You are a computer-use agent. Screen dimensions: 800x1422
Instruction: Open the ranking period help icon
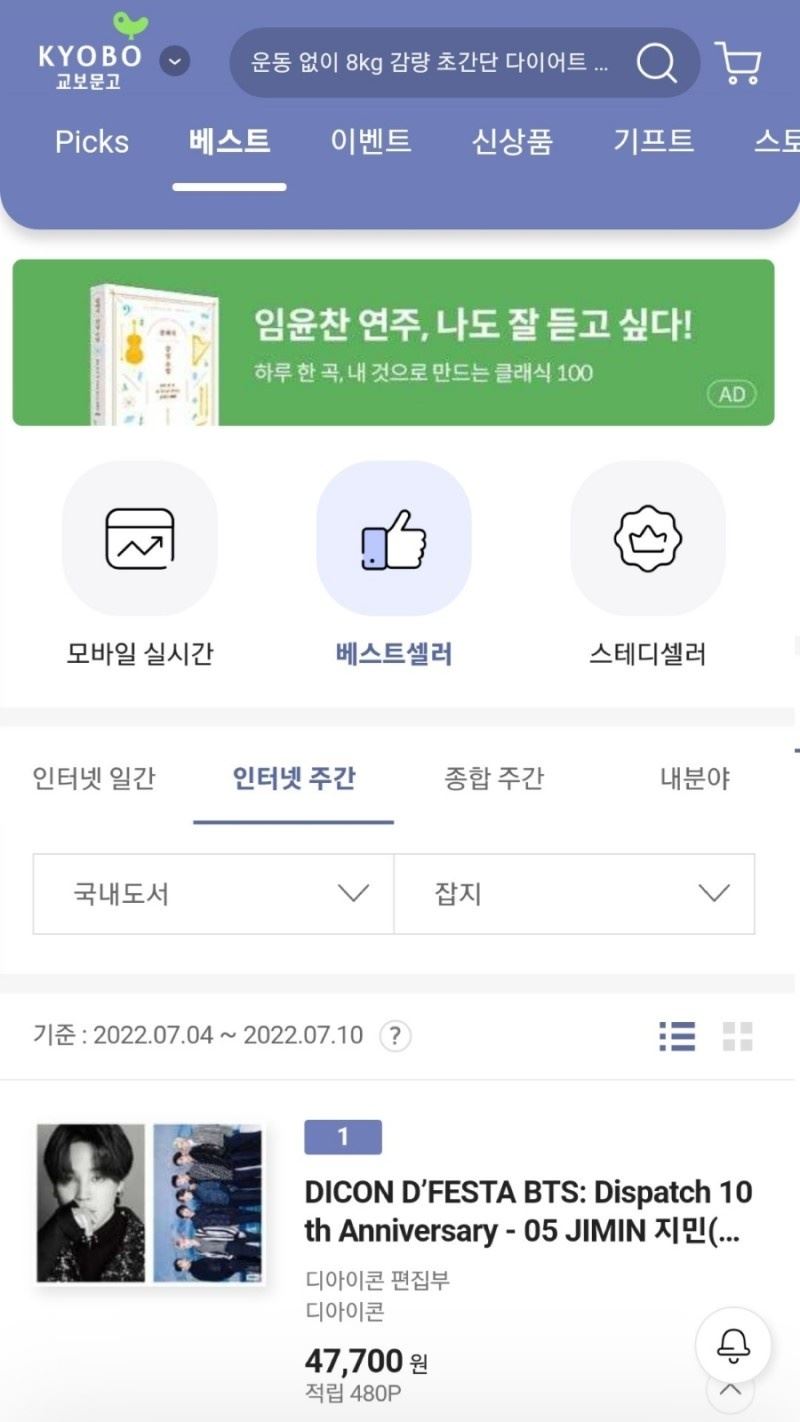pos(395,1035)
